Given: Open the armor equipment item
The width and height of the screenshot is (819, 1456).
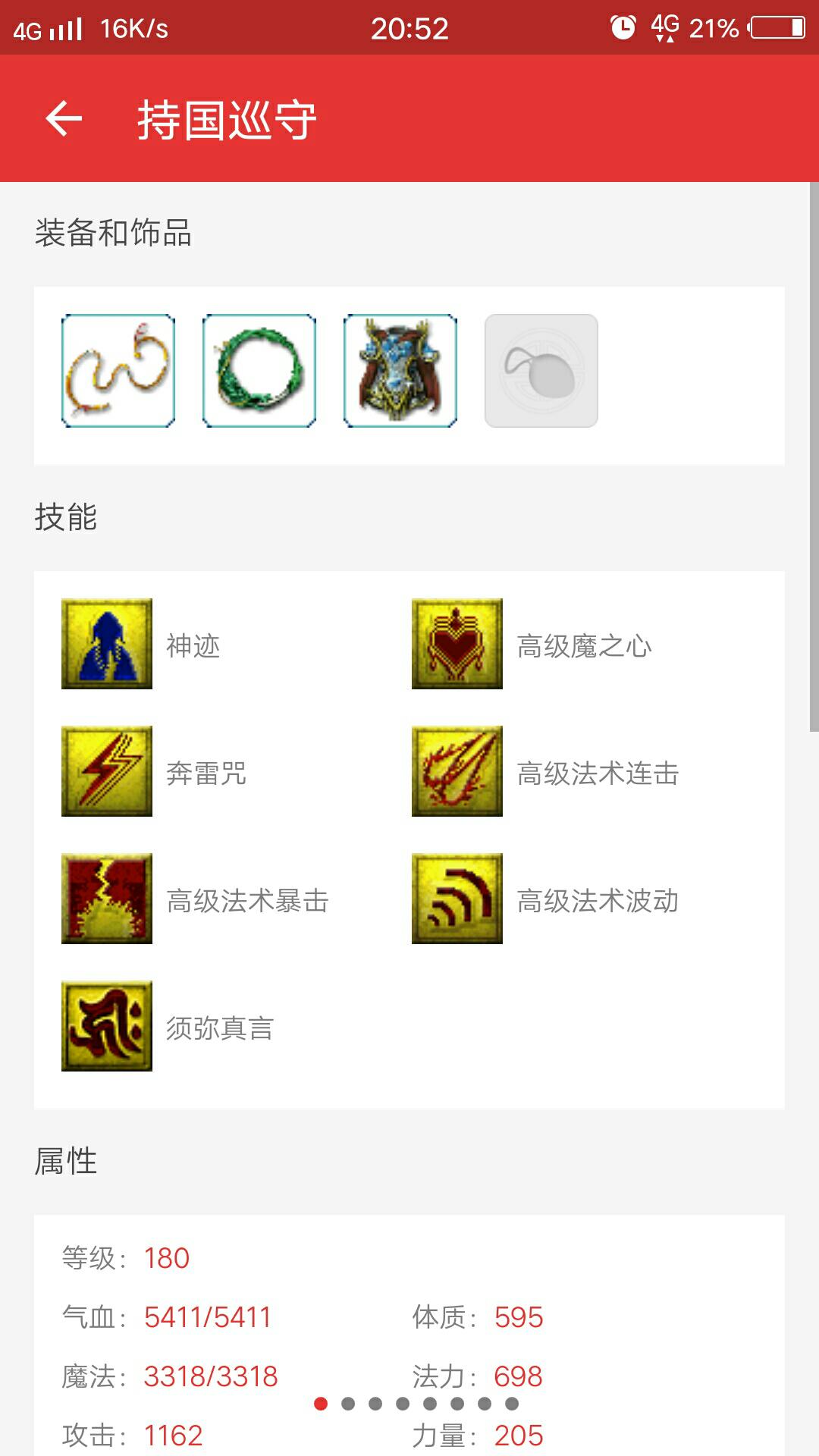Looking at the screenshot, I should coord(400,371).
